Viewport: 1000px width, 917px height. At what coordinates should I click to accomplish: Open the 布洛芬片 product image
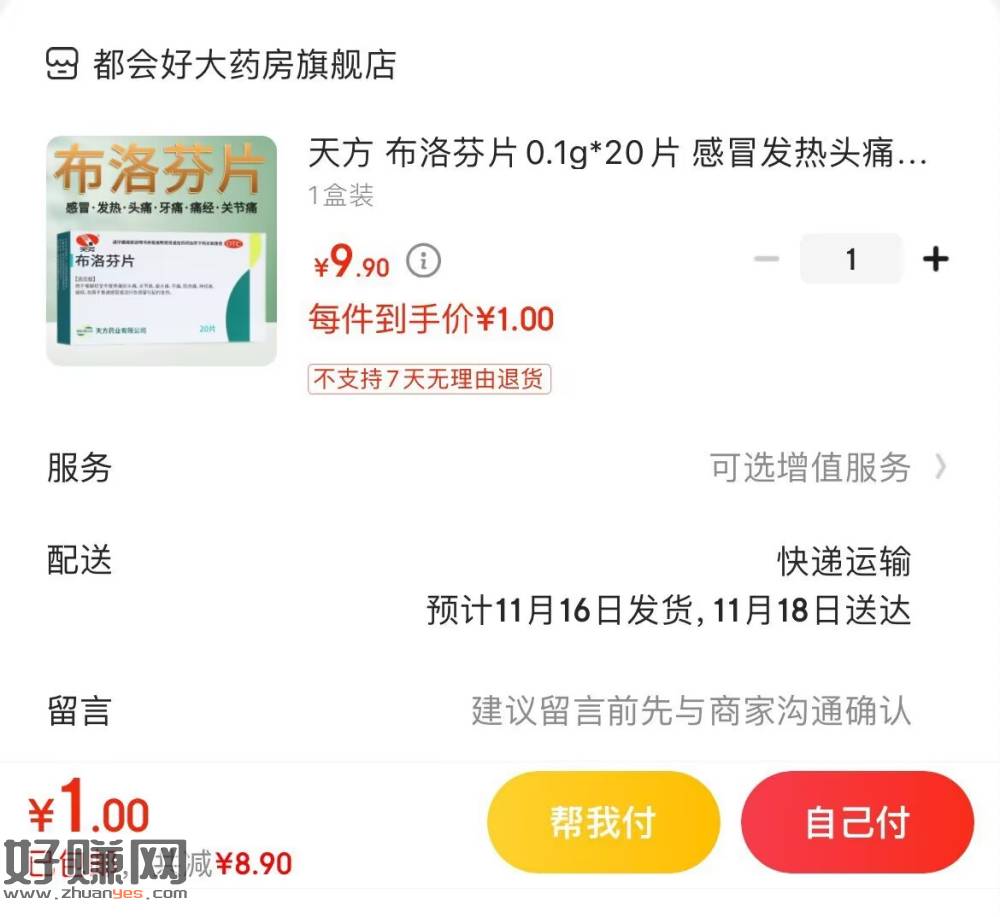(x=161, y=250)
